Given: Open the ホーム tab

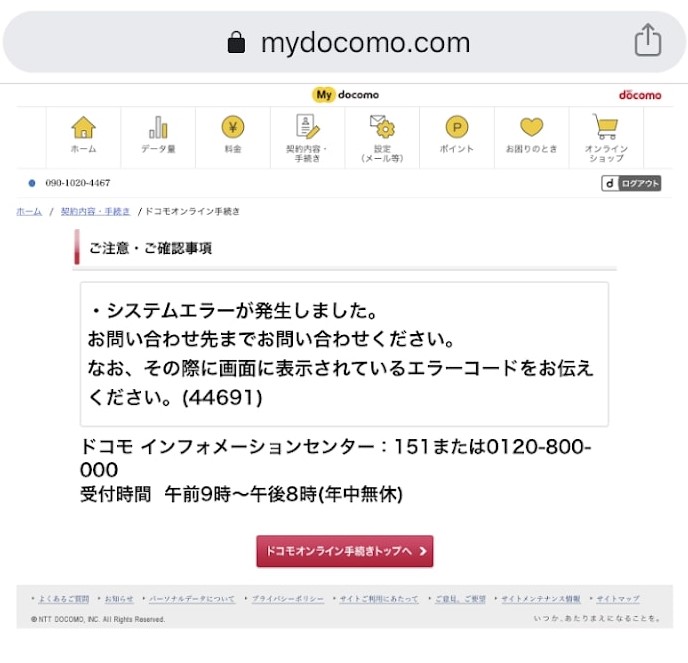Looking at the screenshot, I should [x=83, y=138].
